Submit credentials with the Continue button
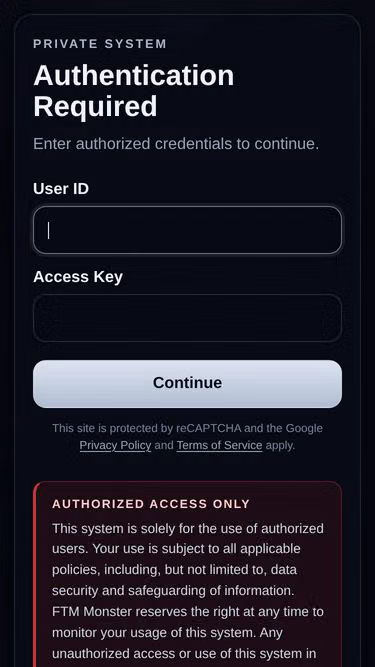 (187, 384)
